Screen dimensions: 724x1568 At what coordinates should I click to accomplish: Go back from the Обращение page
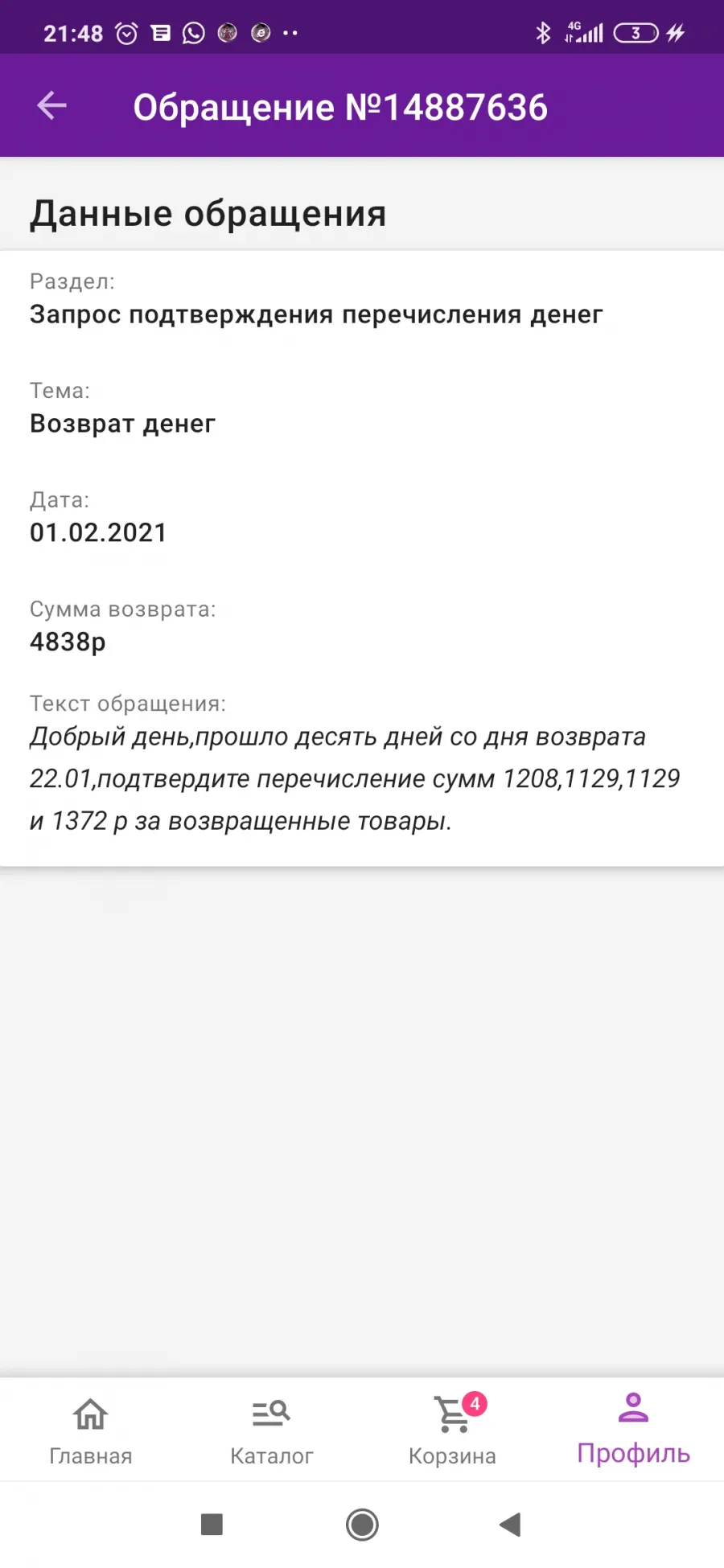point(51,105)
